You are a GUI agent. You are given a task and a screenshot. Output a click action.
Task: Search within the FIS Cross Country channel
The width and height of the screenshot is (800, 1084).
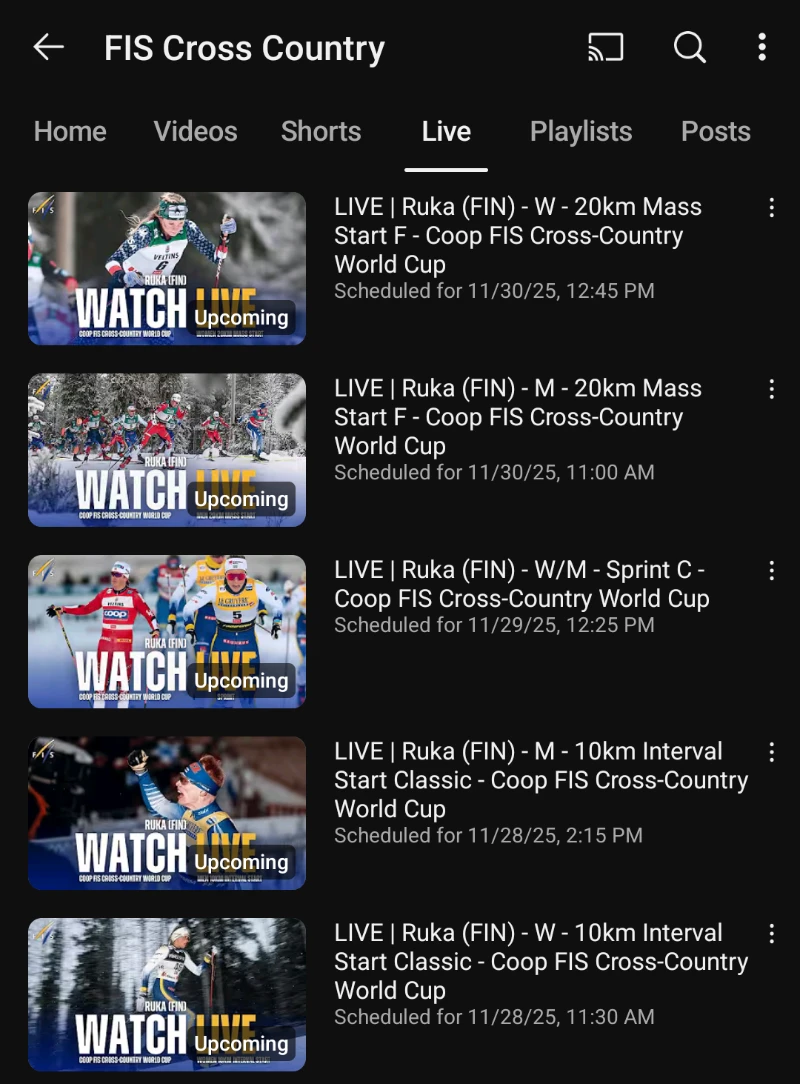pyautogui.click(x=689, y=47)
